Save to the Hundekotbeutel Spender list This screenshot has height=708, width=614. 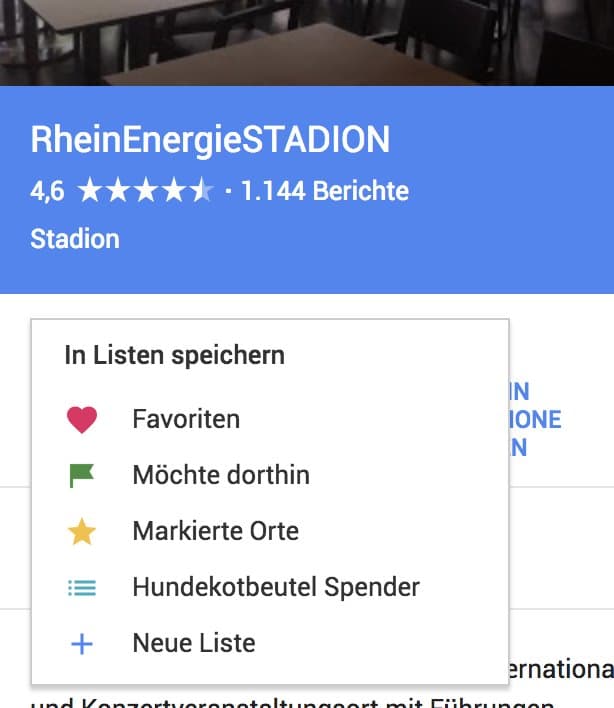(x=275, y=587)
